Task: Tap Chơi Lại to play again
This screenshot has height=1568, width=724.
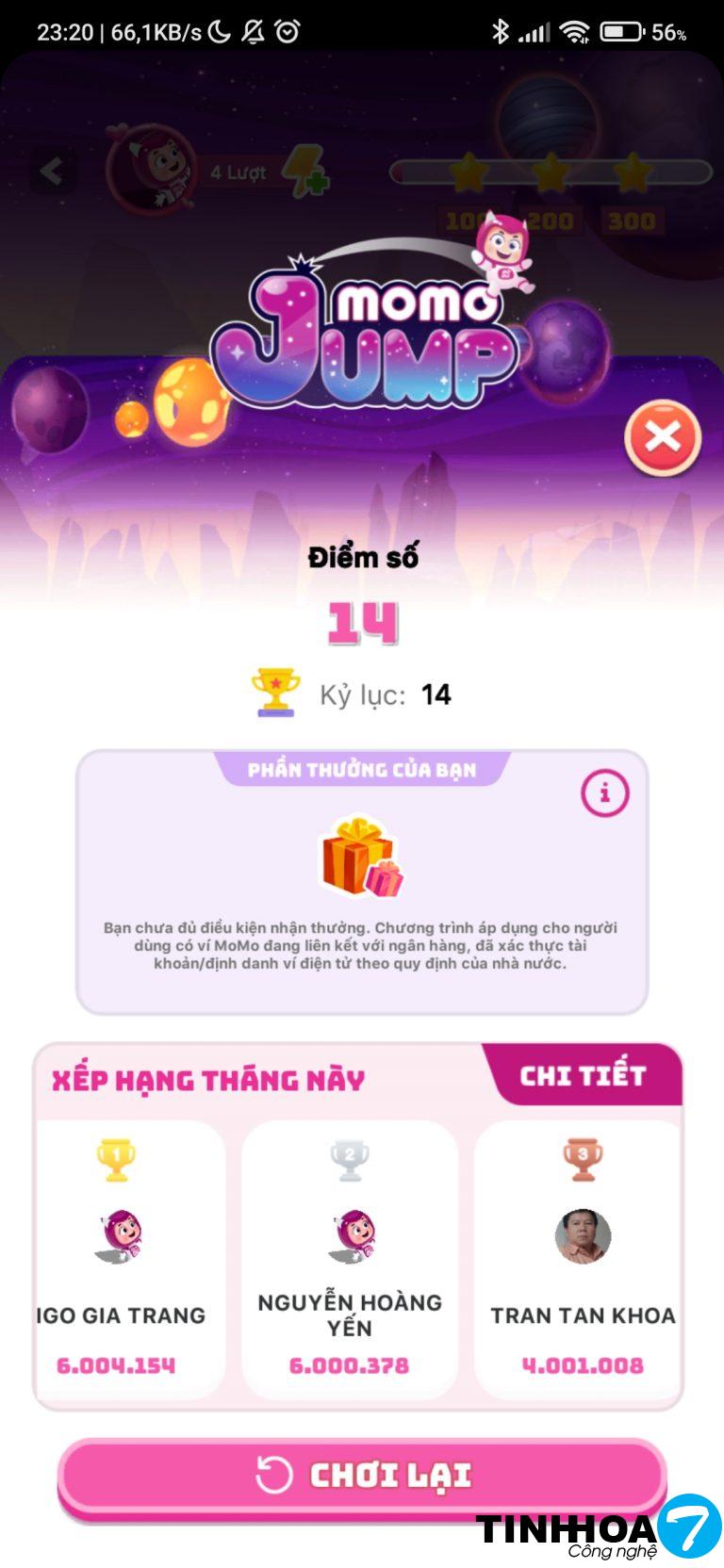Action: (x=363, y=1475)
